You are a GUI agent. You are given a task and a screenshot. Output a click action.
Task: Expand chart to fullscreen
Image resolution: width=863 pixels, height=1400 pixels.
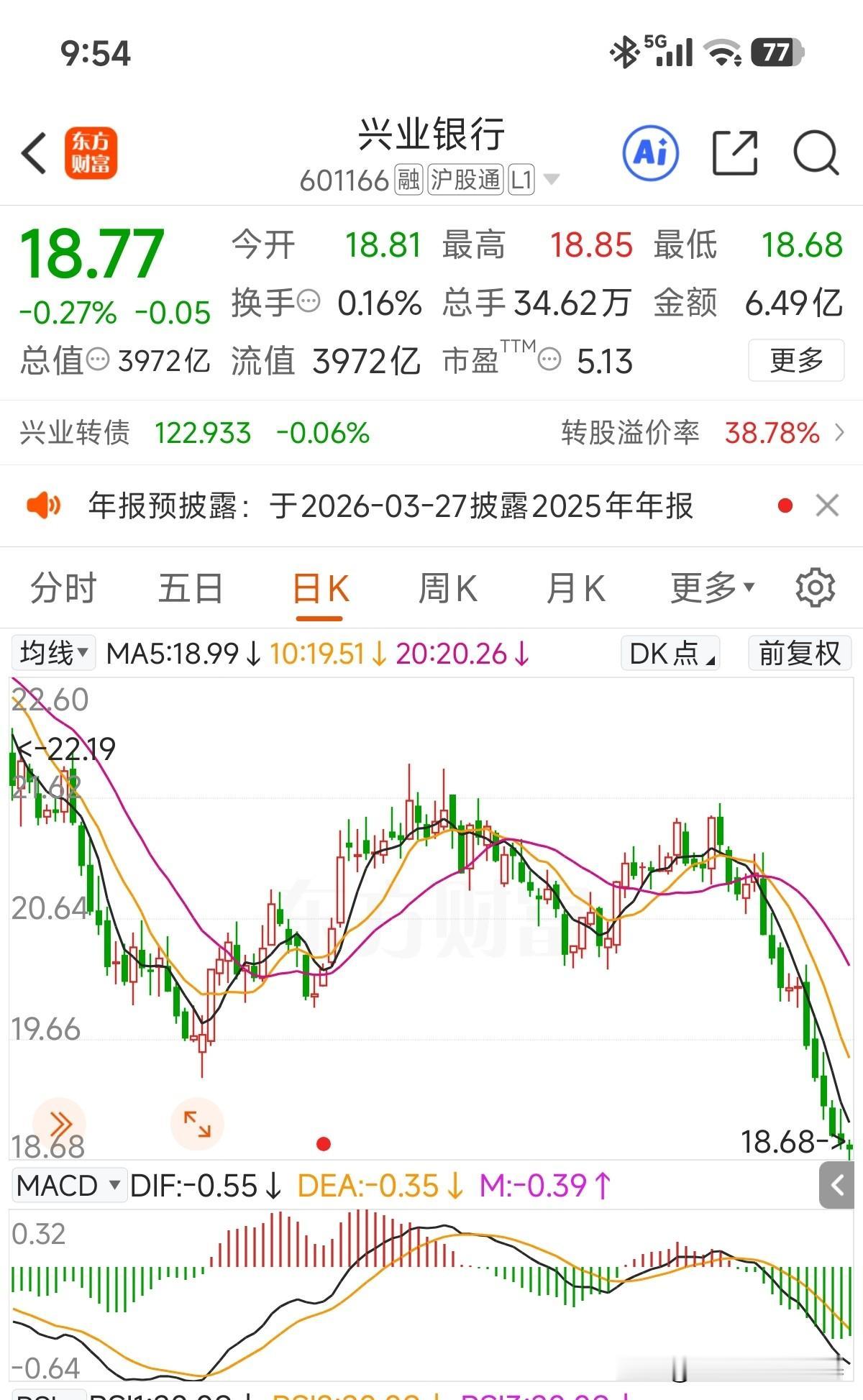196,1125
